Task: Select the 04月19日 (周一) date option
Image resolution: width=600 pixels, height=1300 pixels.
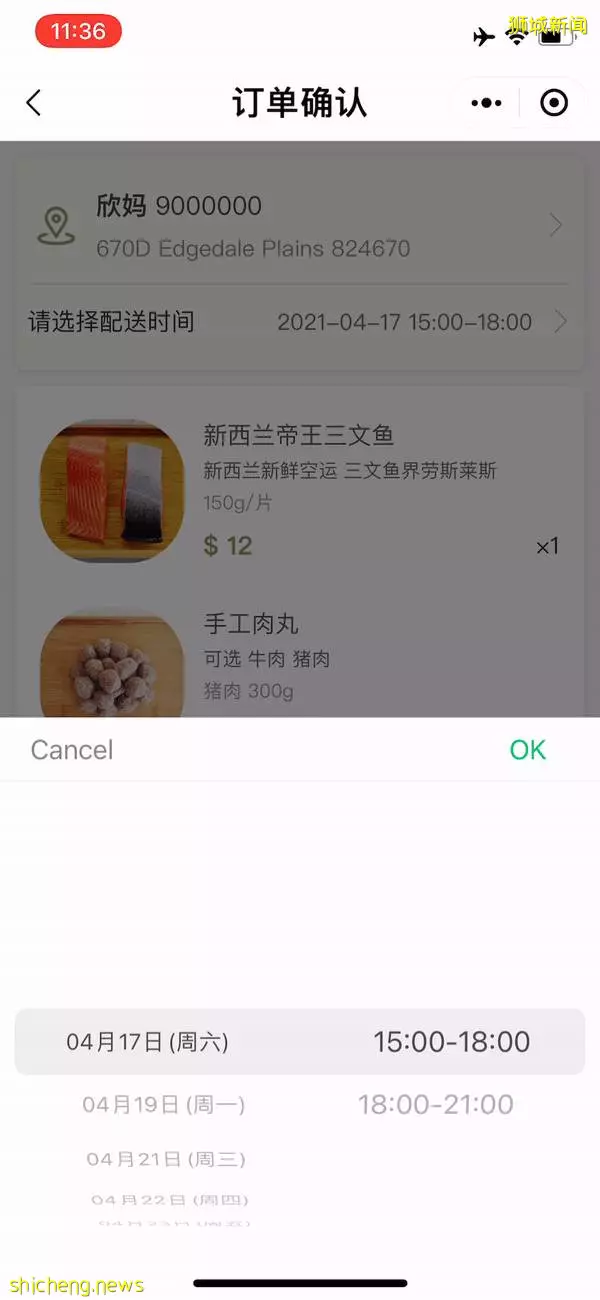Action: pyautogui.click(x=164, y=1105)
